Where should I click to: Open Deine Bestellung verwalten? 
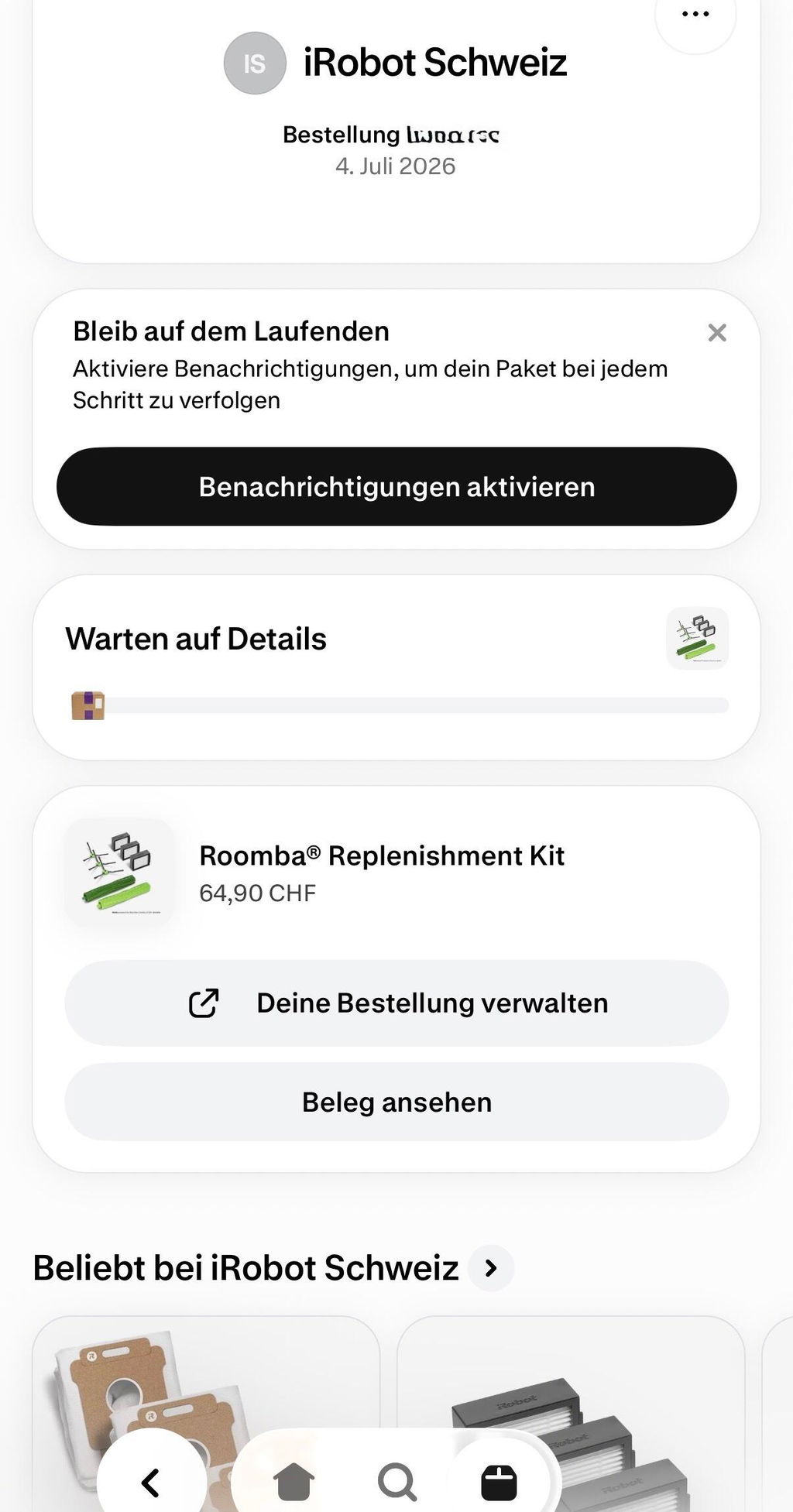396,1003
